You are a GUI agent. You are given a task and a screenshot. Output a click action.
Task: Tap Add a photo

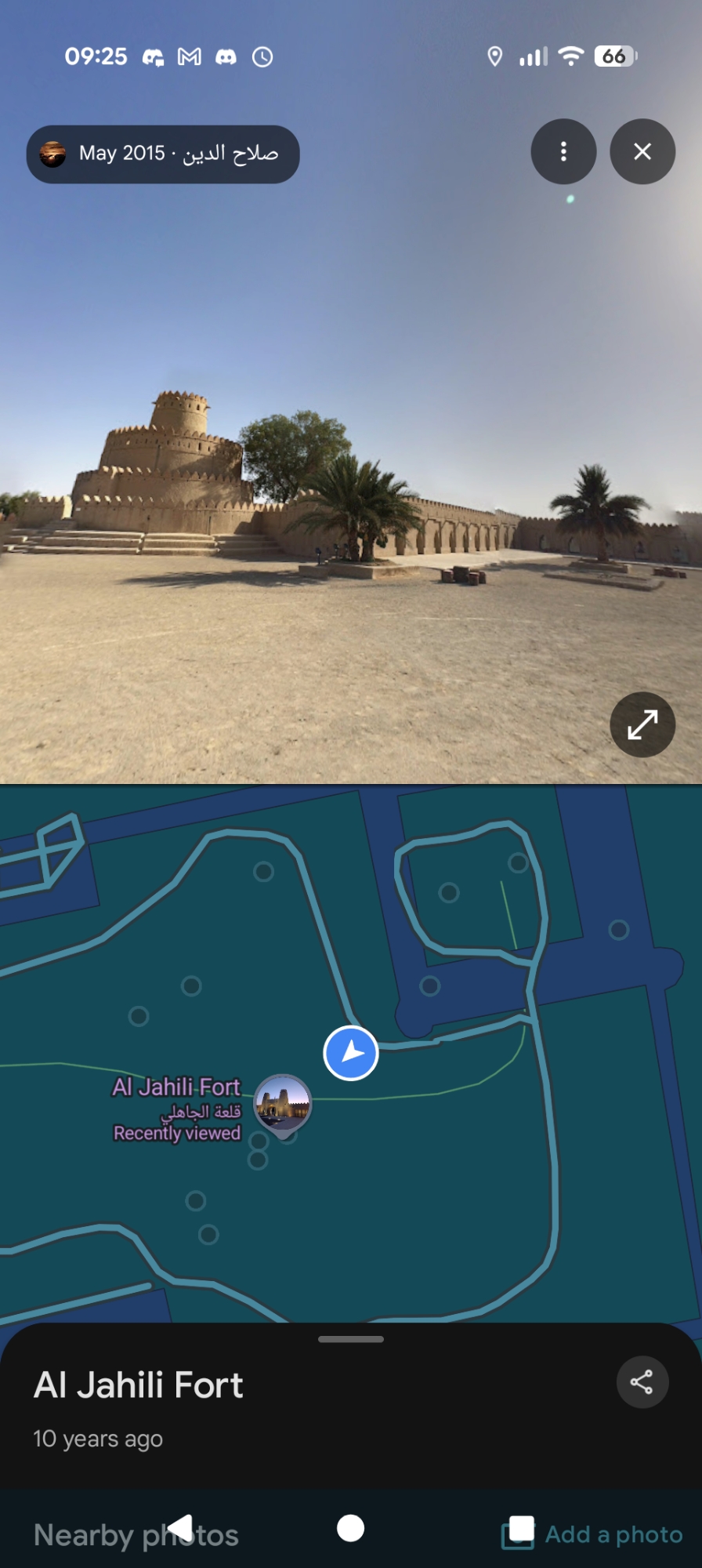593,1534
